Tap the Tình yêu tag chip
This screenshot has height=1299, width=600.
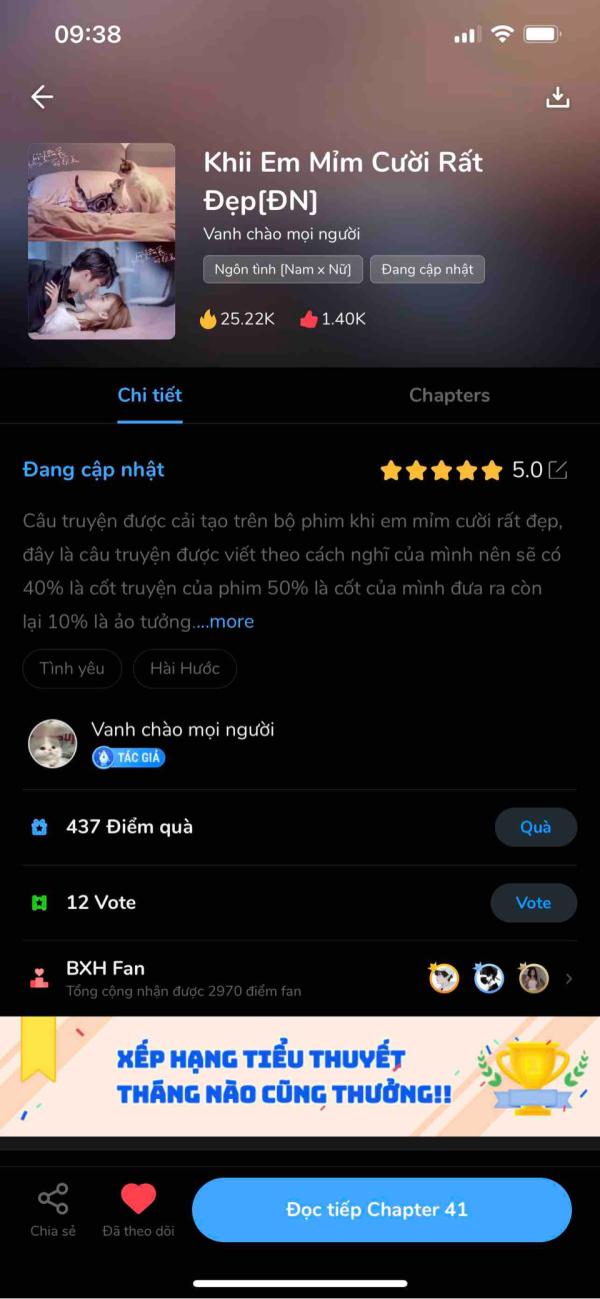(x=72, y=668)
